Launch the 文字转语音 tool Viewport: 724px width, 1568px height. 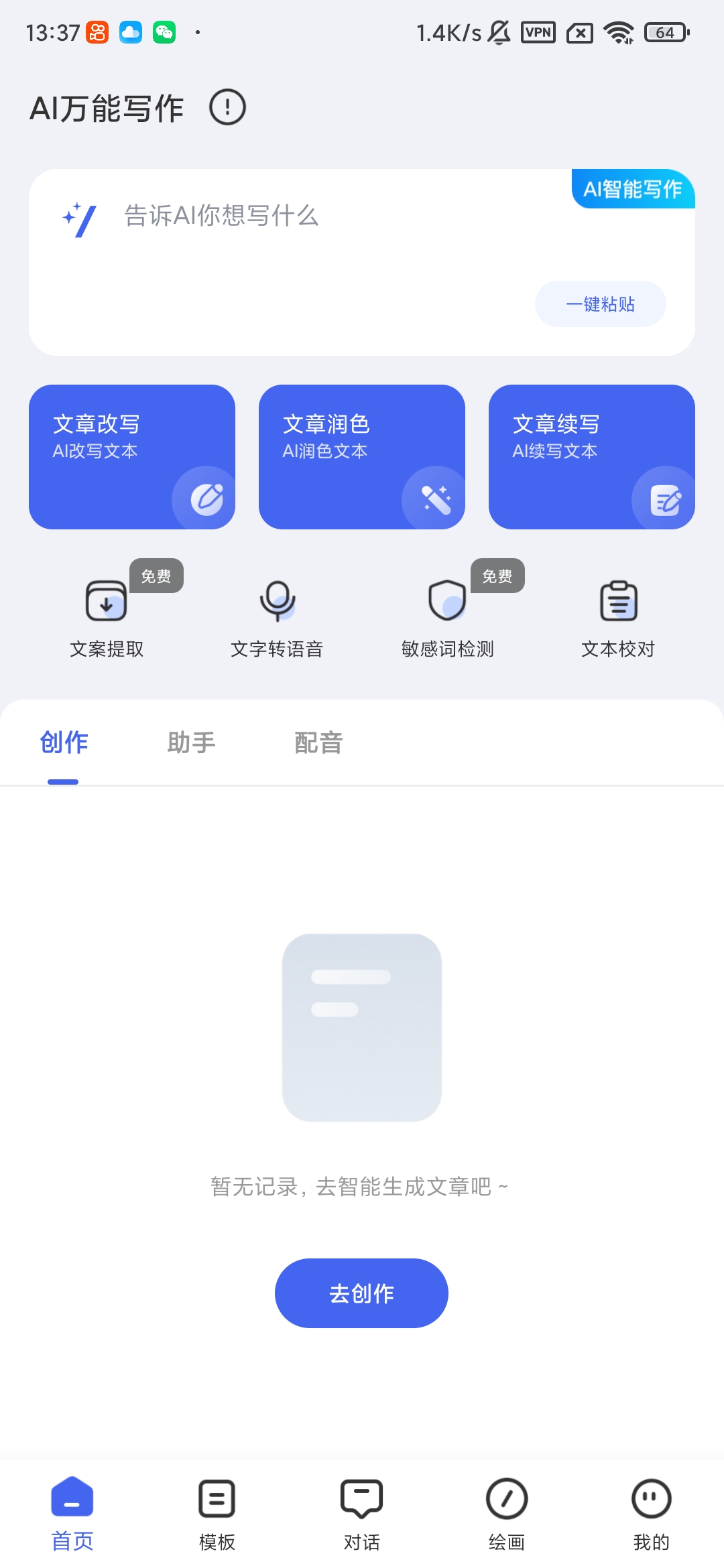tap(277, 618)
